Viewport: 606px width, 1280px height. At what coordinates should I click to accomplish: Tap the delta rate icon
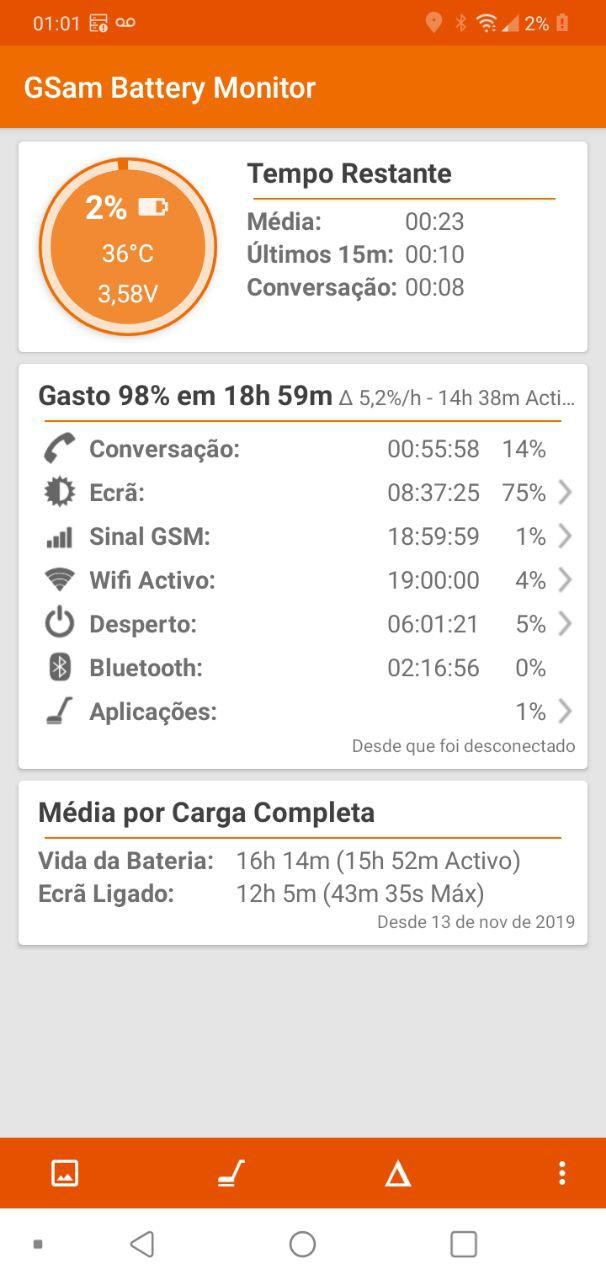[398, 1173]
